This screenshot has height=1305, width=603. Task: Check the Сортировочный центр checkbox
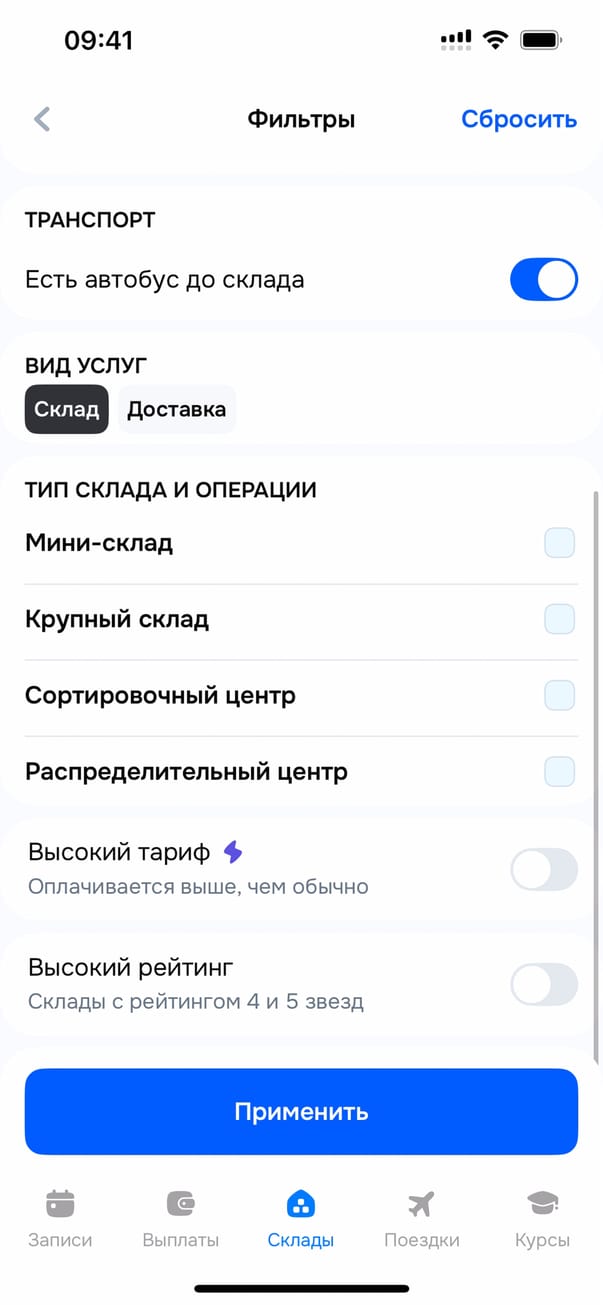[x=559, y=695]
